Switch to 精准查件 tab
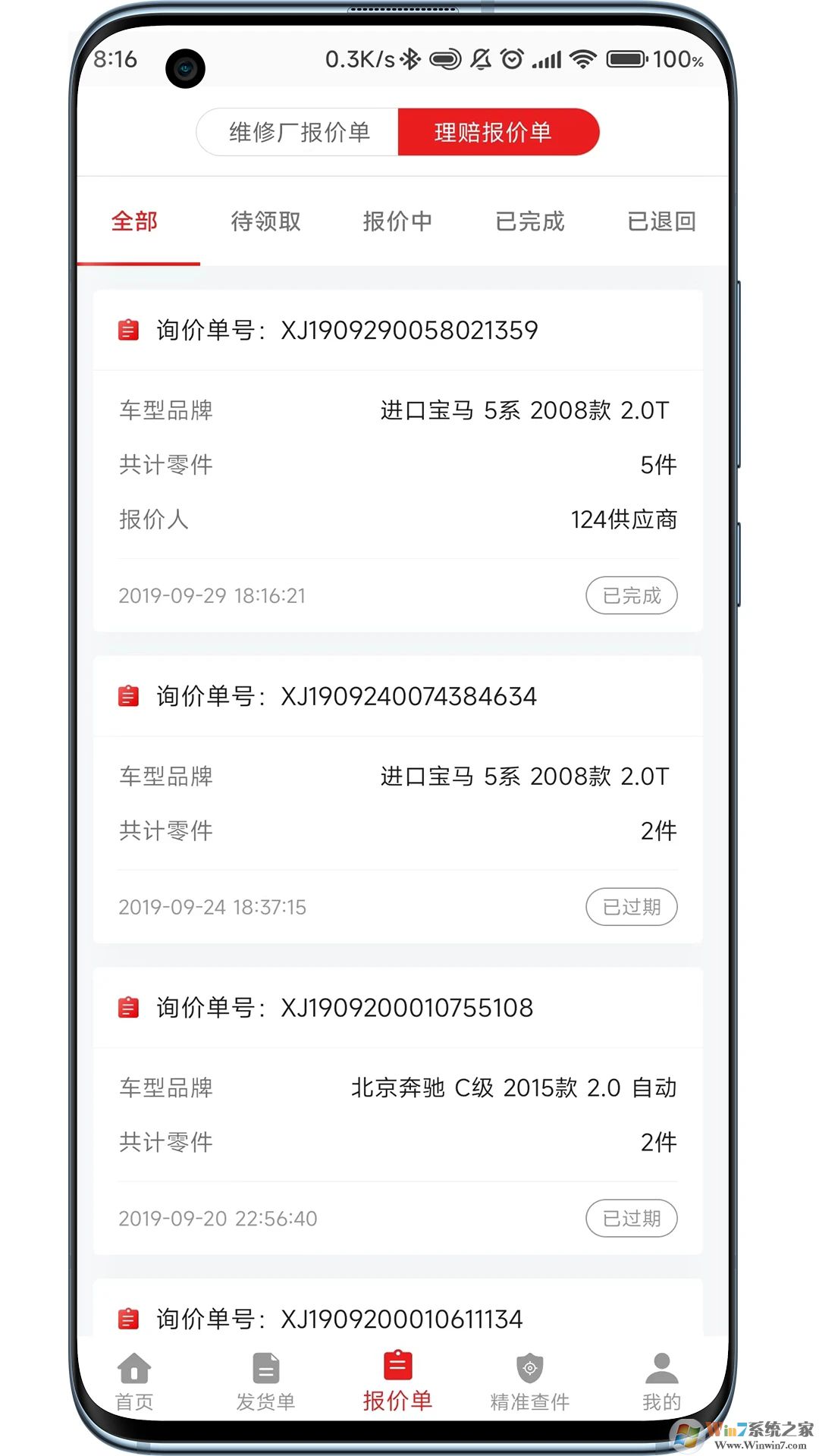The width and height of the screenshot is (819, 1456). (x=529, y=1382)
